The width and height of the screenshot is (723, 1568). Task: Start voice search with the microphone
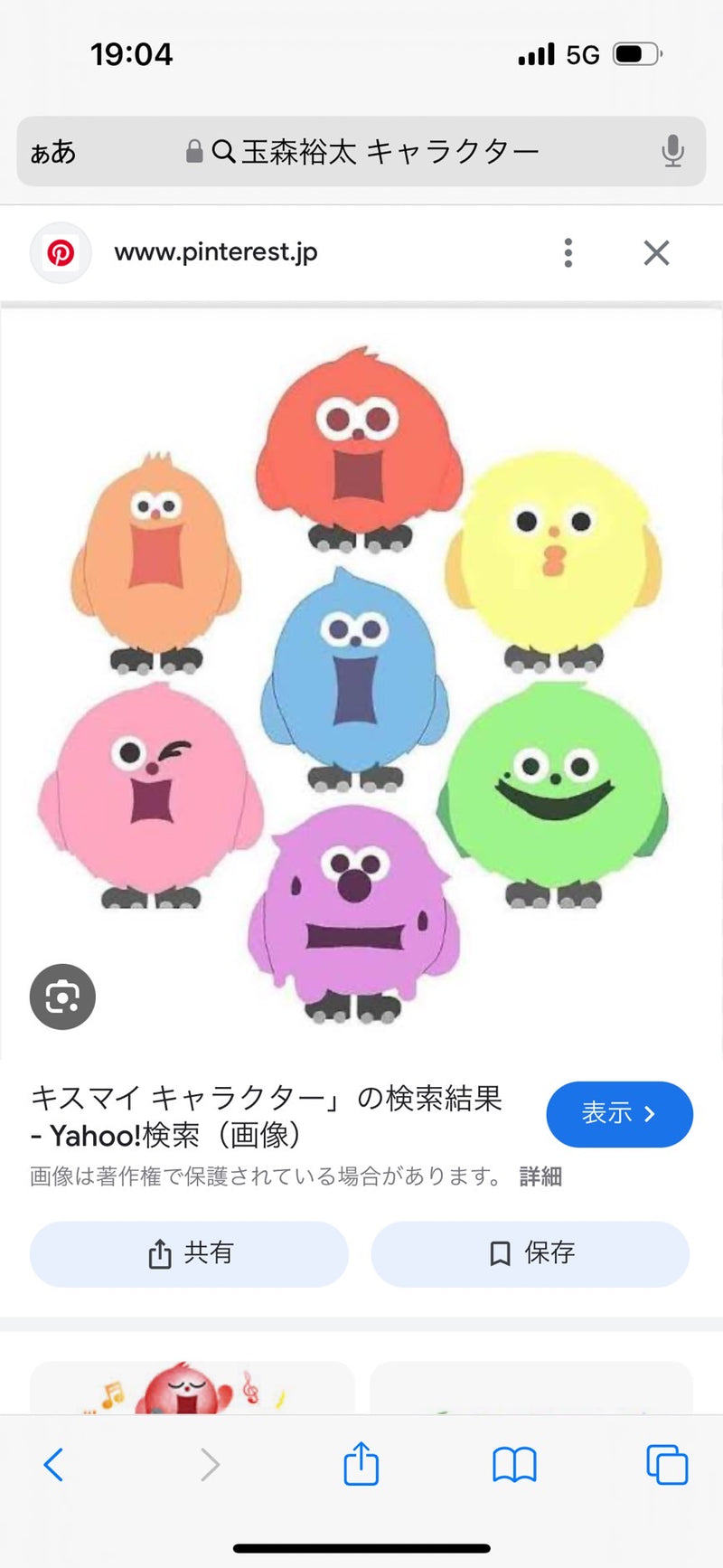click(672, 151)
